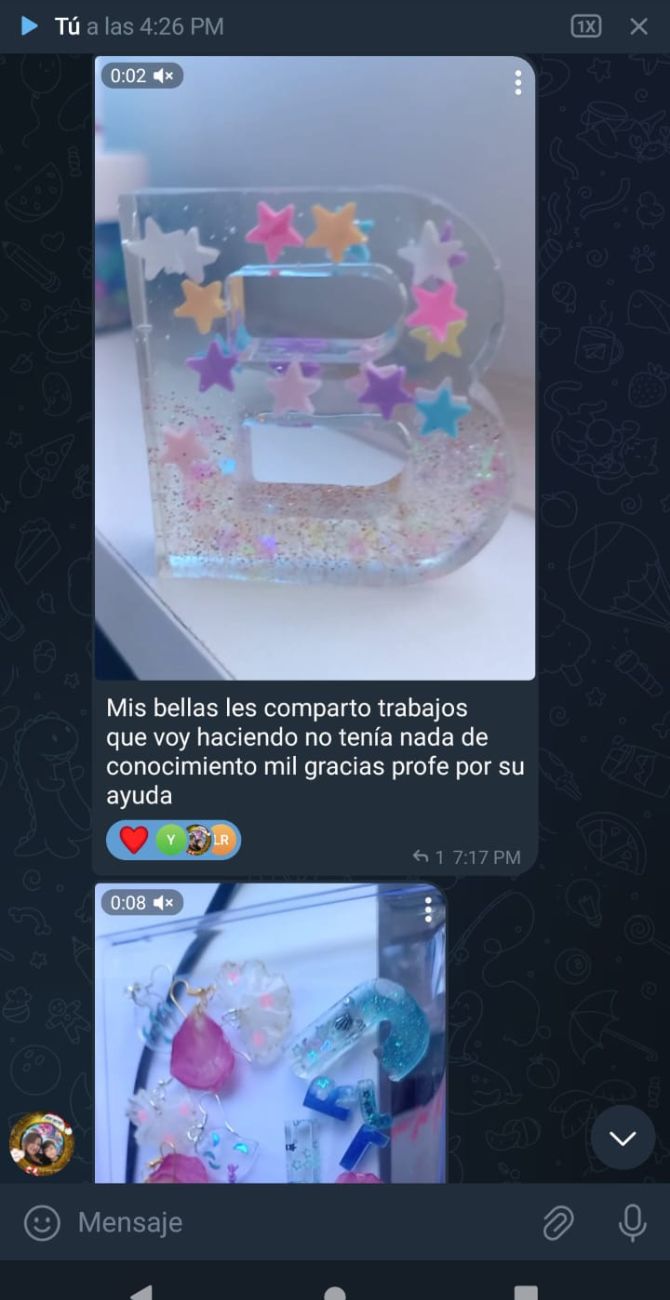Open the emoji picker
This screenshot has width=670, height=1300.
(42, 1222)
